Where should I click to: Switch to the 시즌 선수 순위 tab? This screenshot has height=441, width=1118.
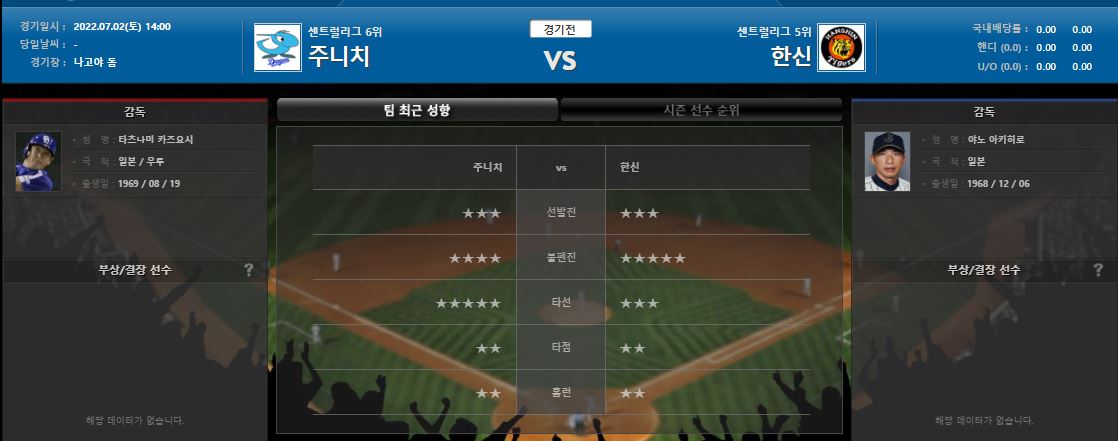(701, 111)
